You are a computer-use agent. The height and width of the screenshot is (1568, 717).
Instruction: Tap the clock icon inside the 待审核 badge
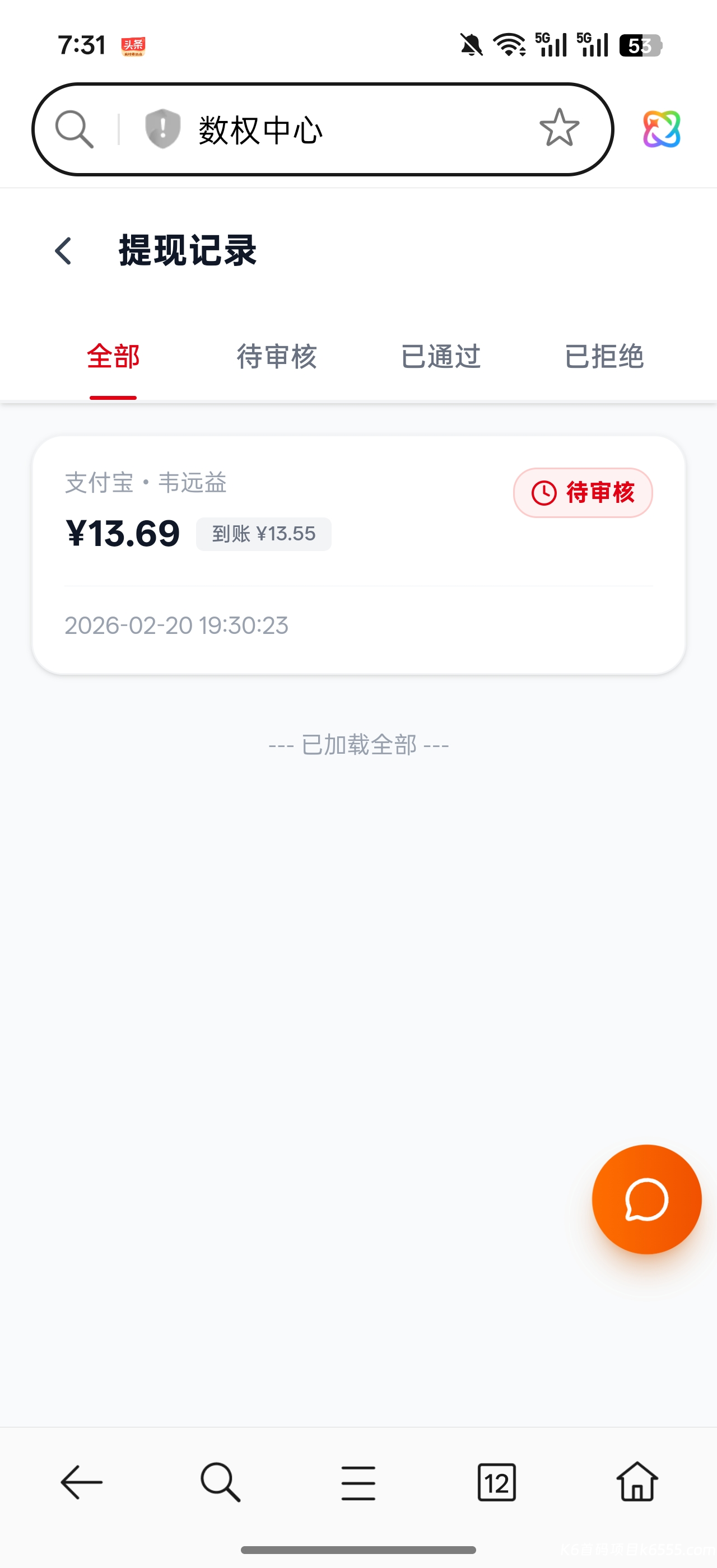pyautogui.click(x=543, y=493)
